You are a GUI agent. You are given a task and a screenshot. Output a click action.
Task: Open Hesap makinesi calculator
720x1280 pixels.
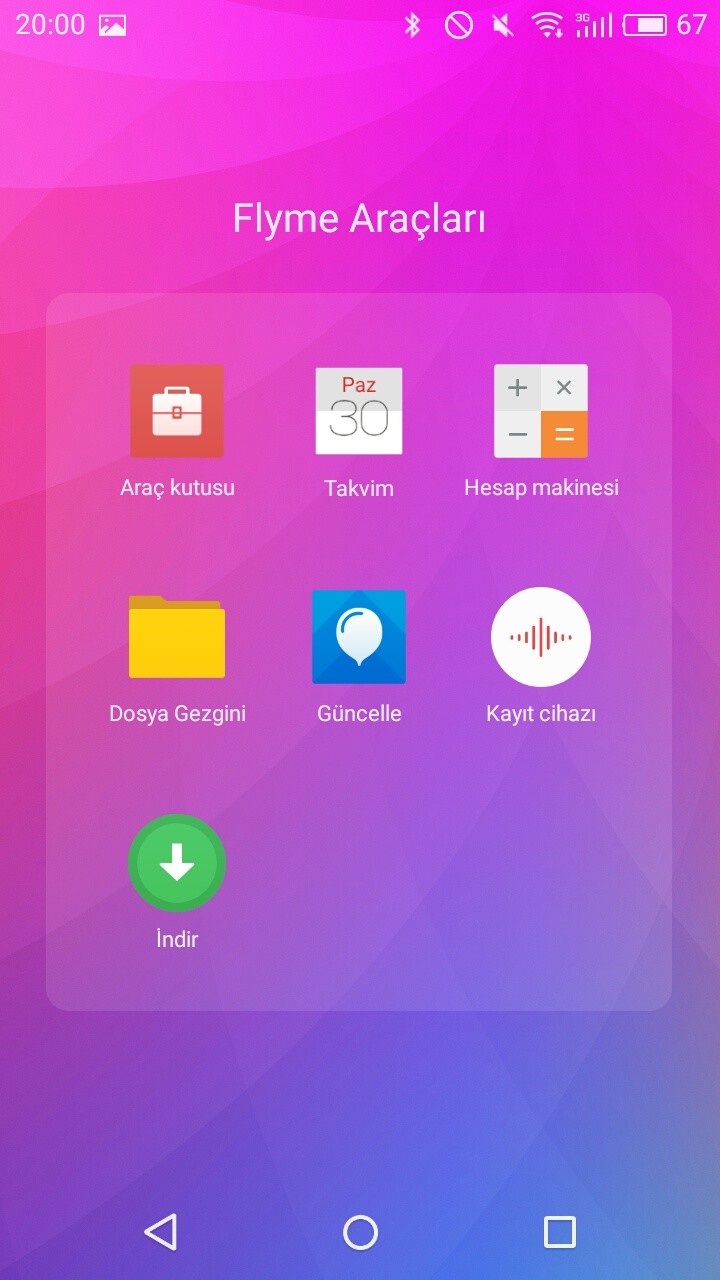click(541, 411)
